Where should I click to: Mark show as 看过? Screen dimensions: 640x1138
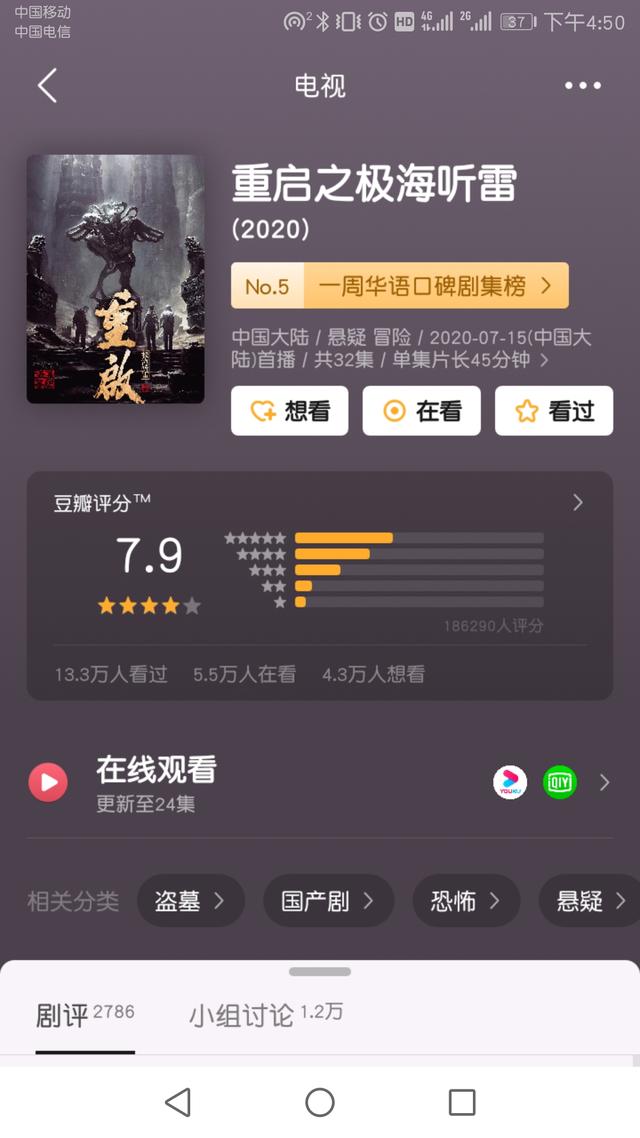[x=553, y=411]
